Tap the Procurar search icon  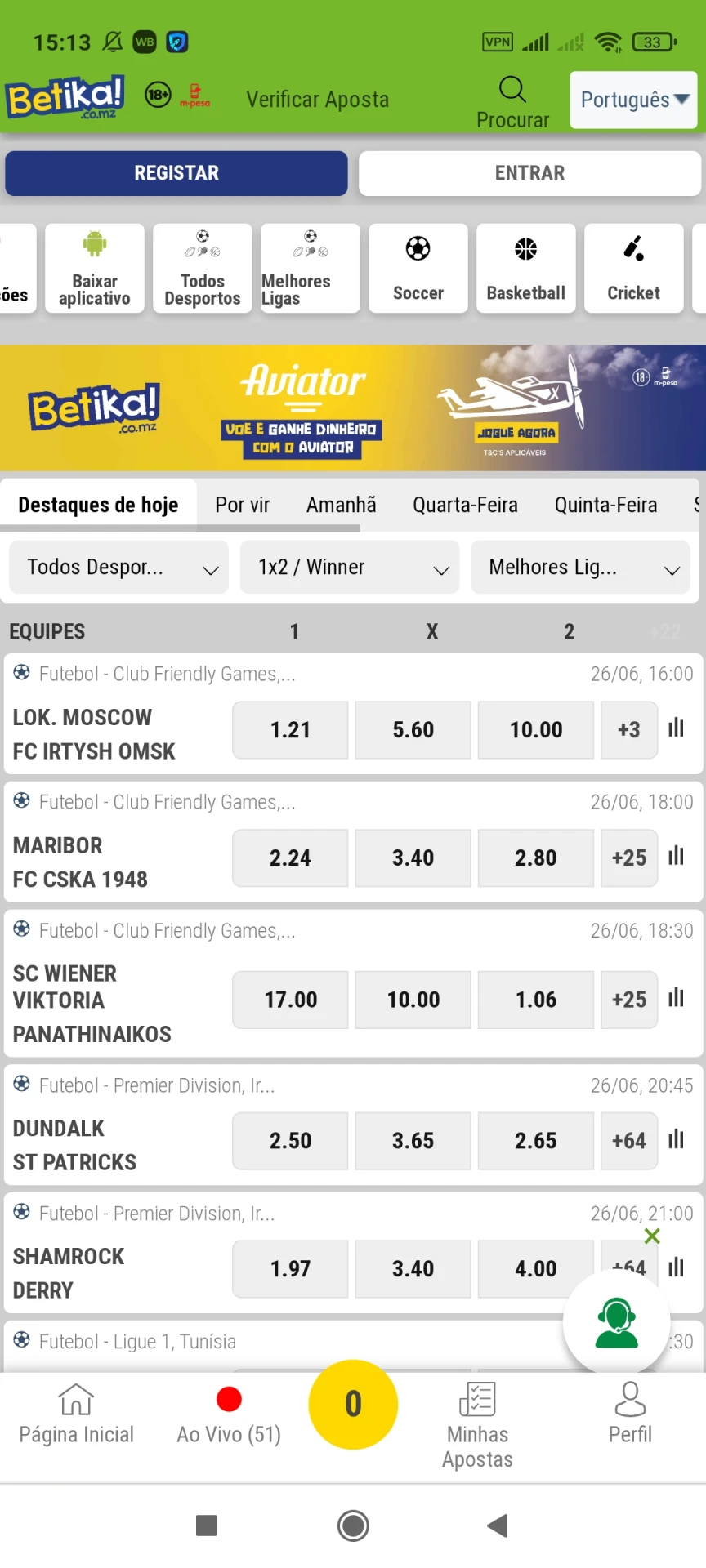(512, 90)
